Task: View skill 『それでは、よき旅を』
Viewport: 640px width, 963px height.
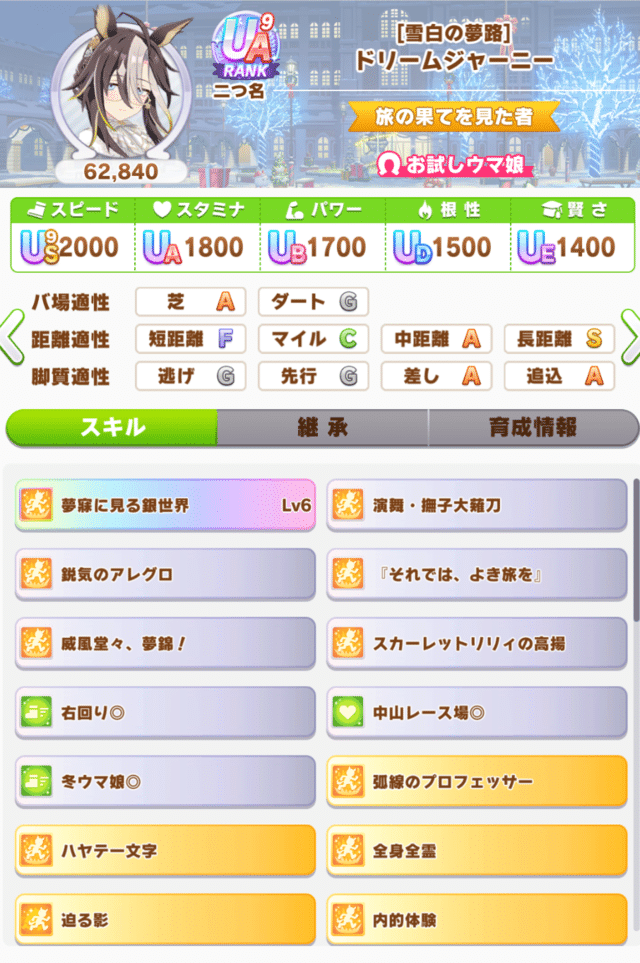Action: (x=477, y=574)
